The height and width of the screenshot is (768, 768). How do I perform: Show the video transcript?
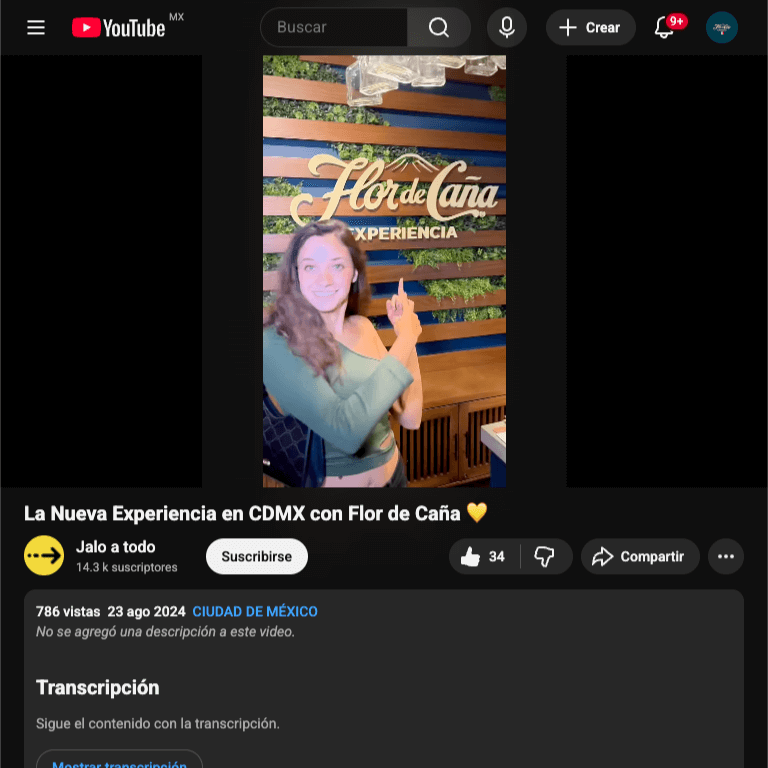[119, 761]
